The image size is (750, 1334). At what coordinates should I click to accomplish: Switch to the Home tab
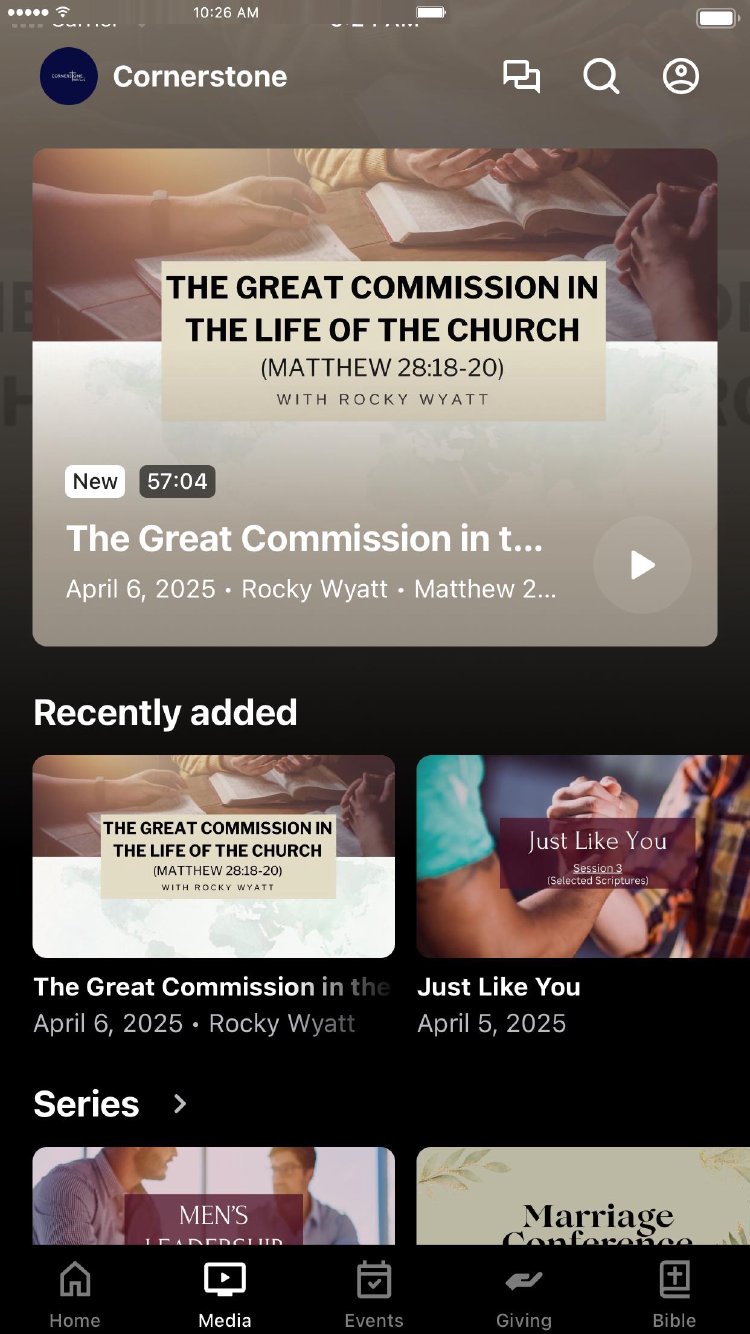(75, 1294)
